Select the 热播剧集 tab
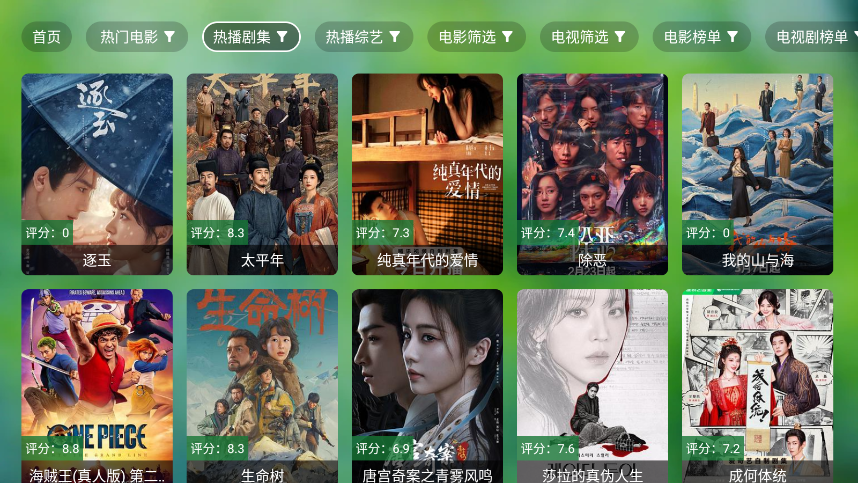The height and width of the screenshot is (483, 858). pos(251,37)
